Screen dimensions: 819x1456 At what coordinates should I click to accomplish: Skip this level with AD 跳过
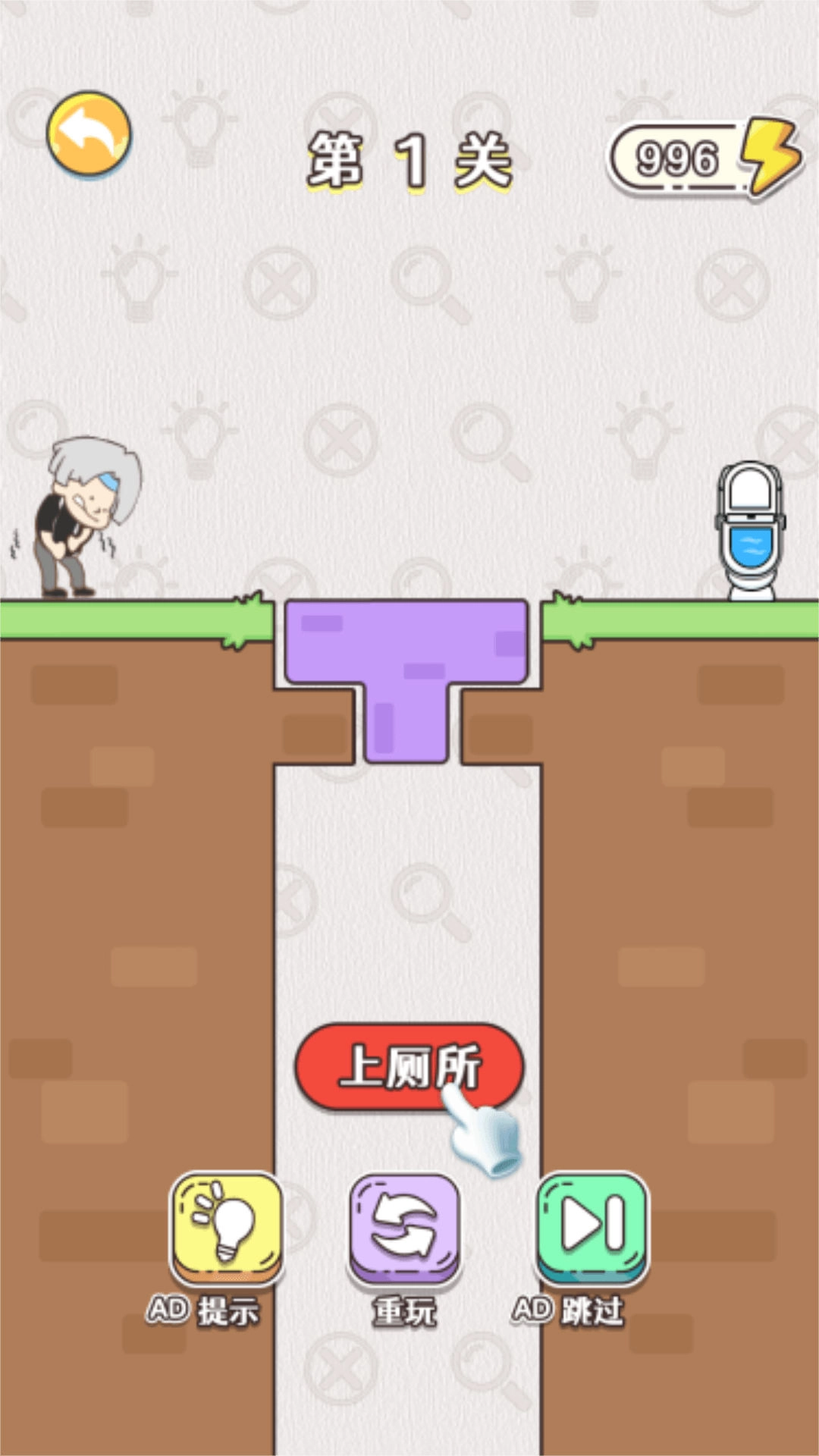(592, 1226)
